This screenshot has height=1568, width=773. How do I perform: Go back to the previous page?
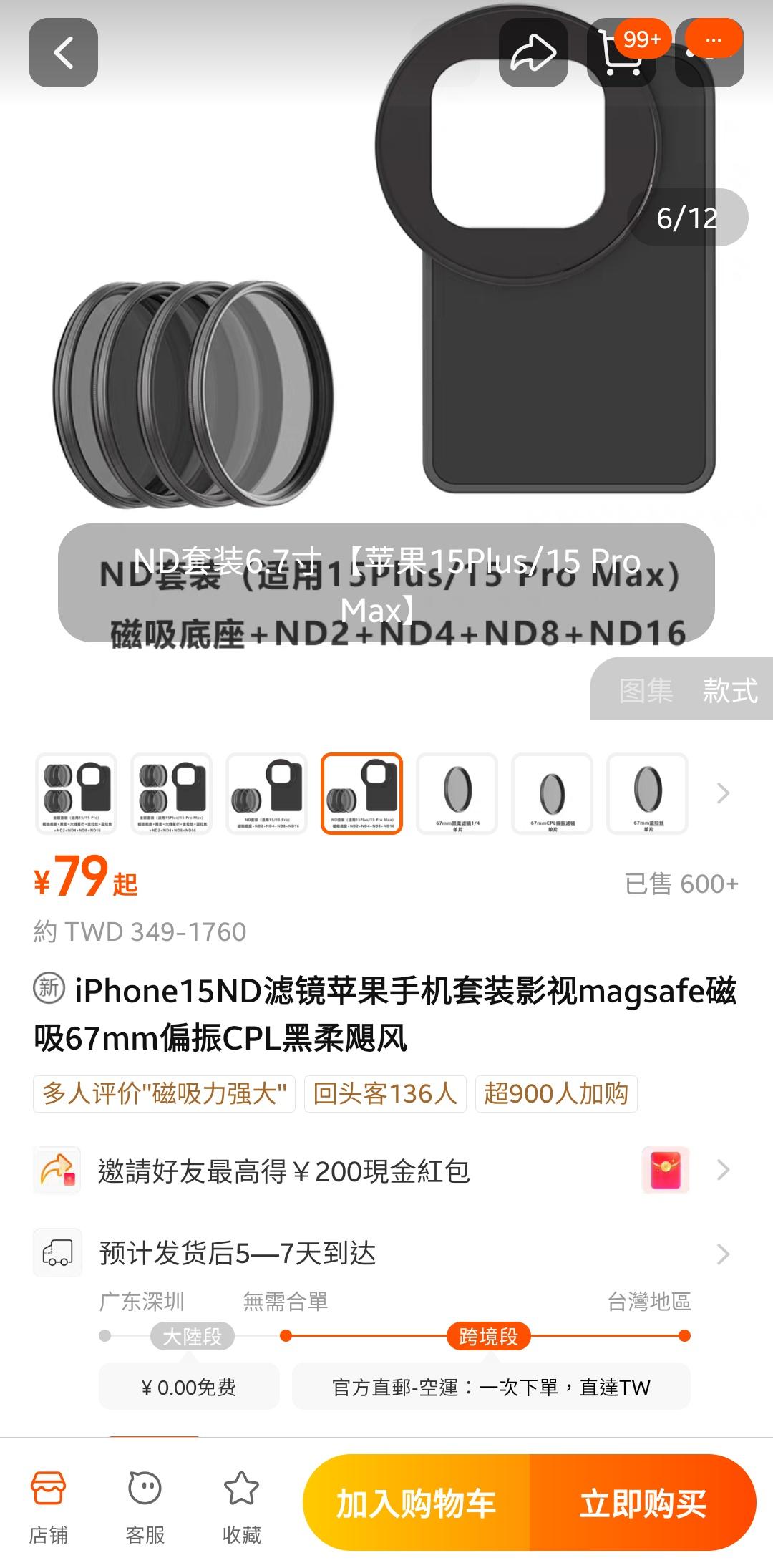click(x=63, y=53)
